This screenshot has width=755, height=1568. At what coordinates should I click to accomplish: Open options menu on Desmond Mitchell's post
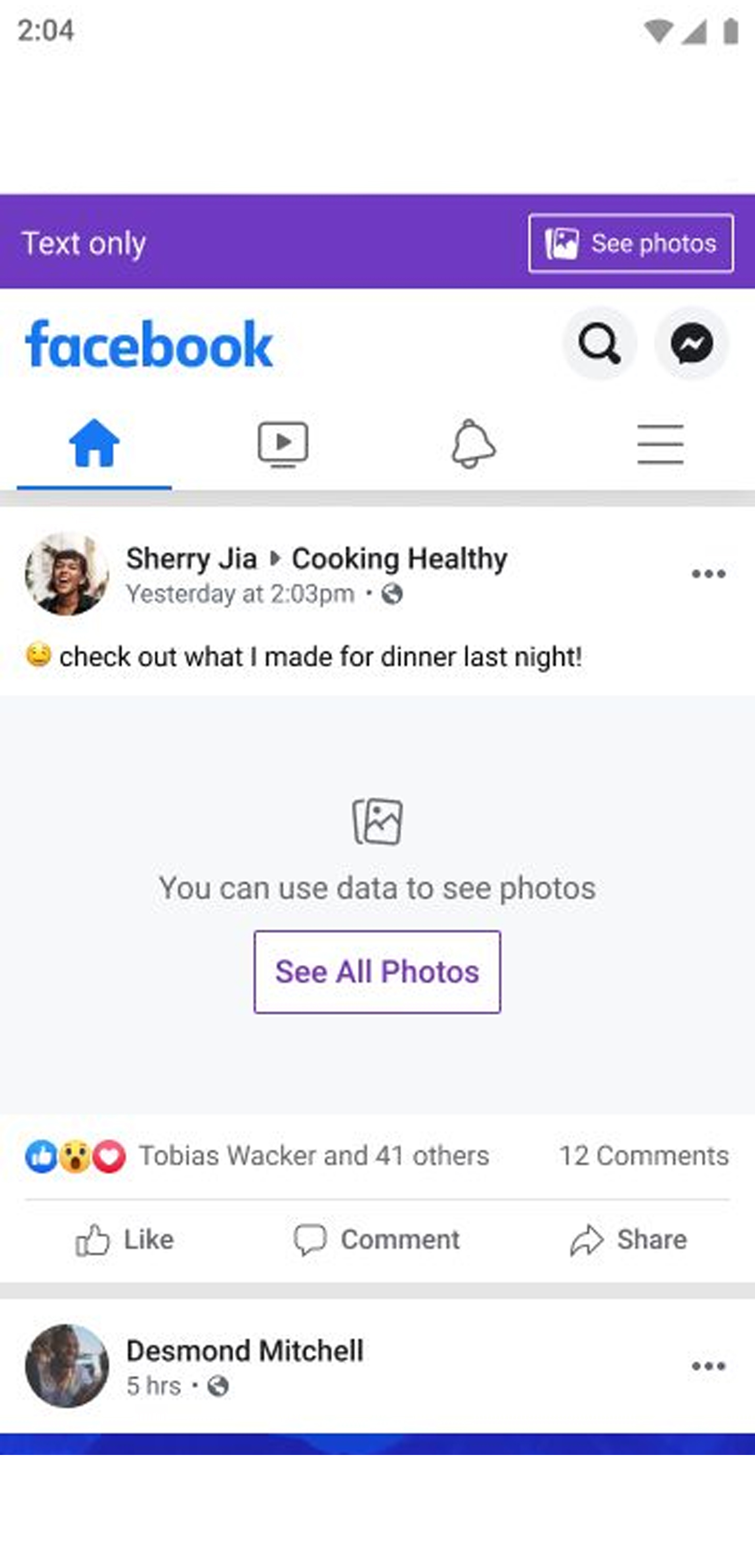(x=709, y=1366)
